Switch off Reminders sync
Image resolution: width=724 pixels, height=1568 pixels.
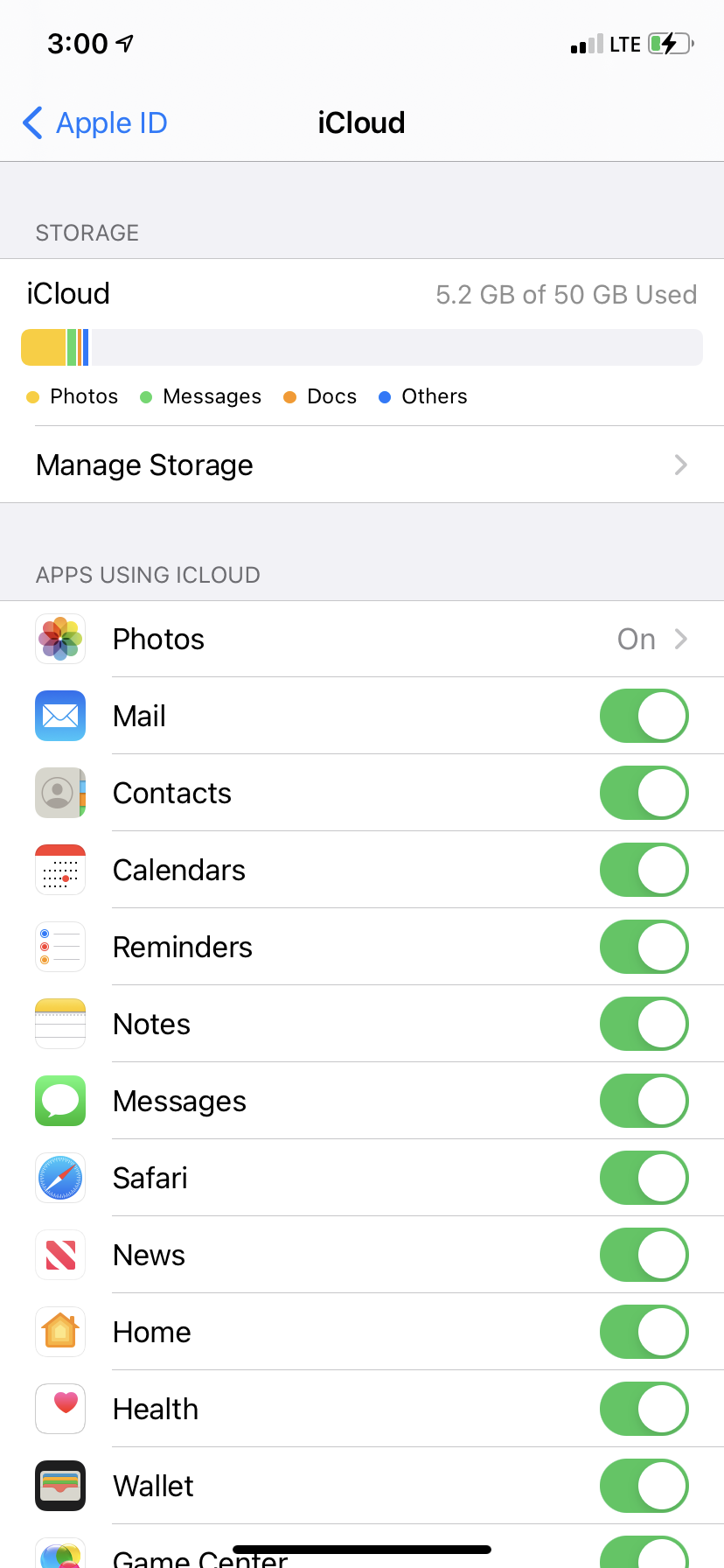point(644,948)
